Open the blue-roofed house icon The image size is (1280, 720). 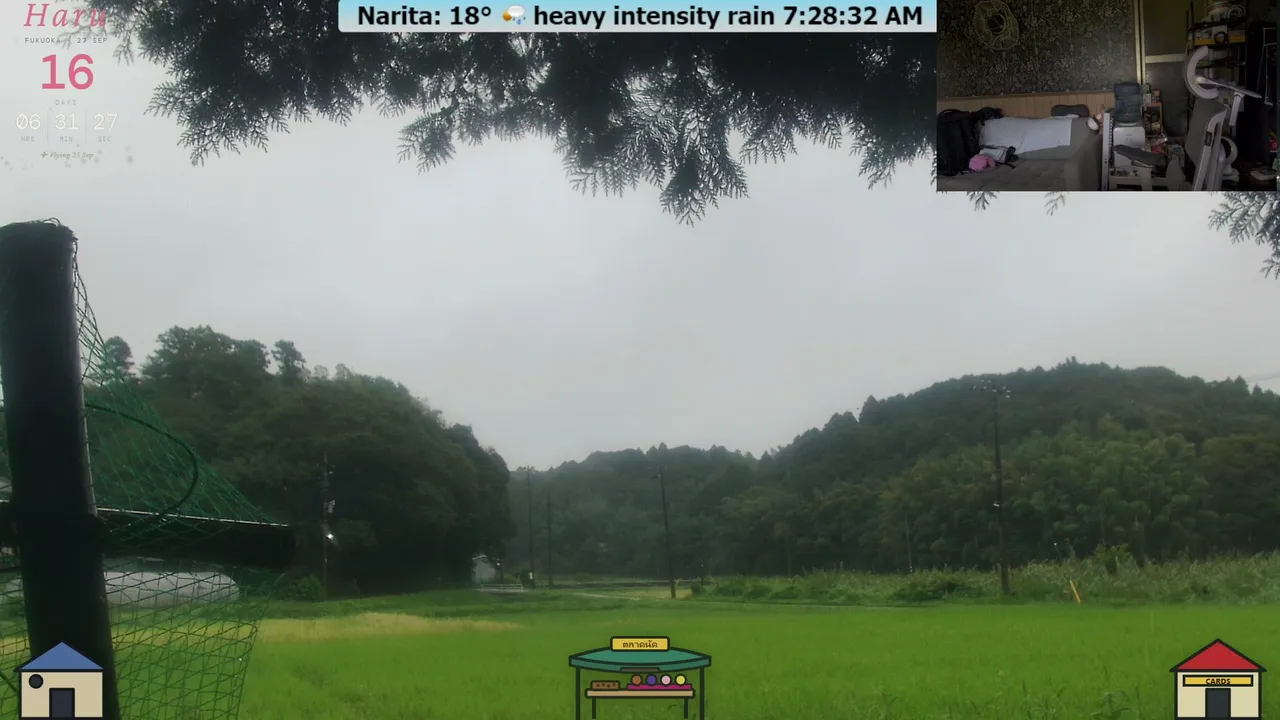pos(61,680)
